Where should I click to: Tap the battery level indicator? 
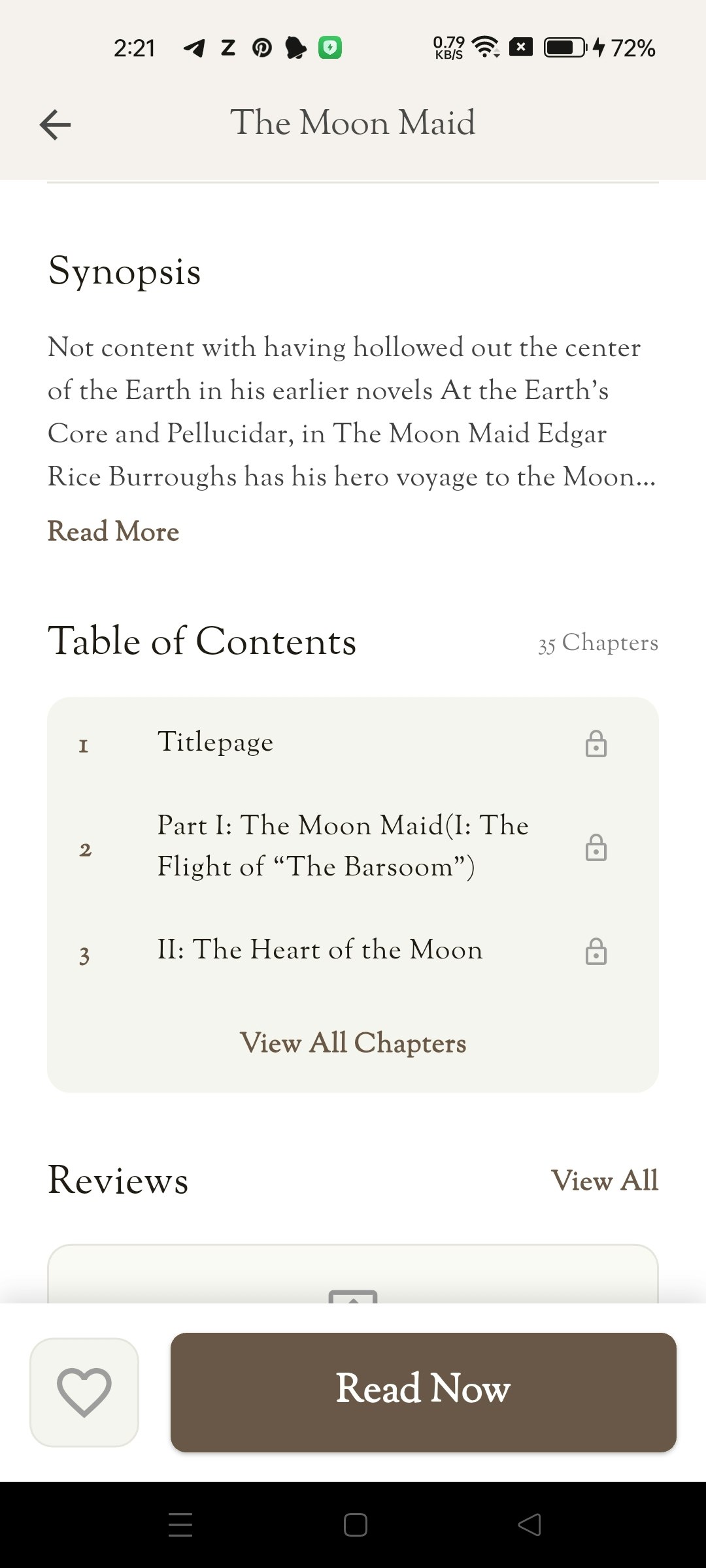point(565,46)
